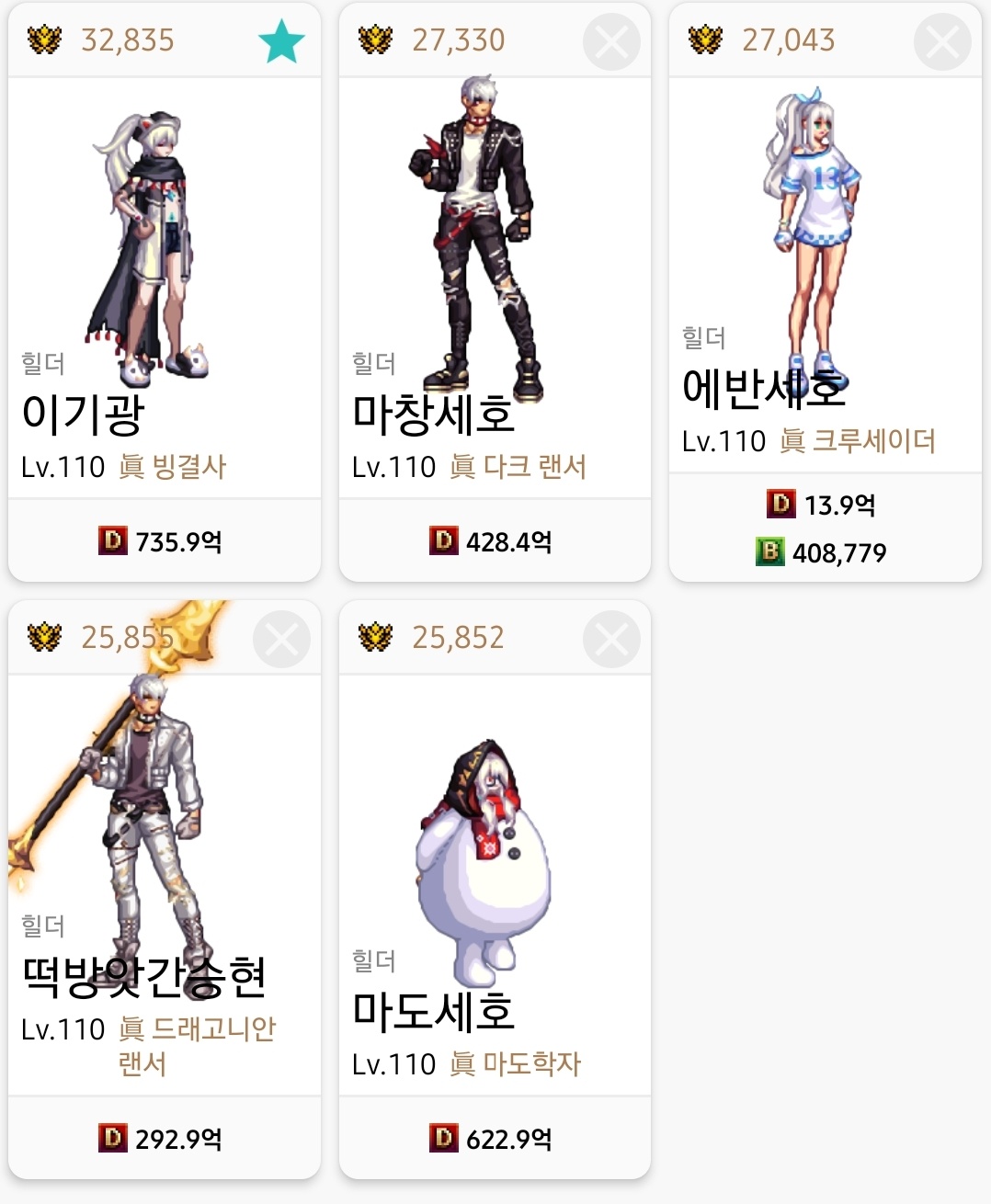Remove 마창세호 card with the X button
The height and width of the screenshot is (1204, 991).
(x=611, y=42)
